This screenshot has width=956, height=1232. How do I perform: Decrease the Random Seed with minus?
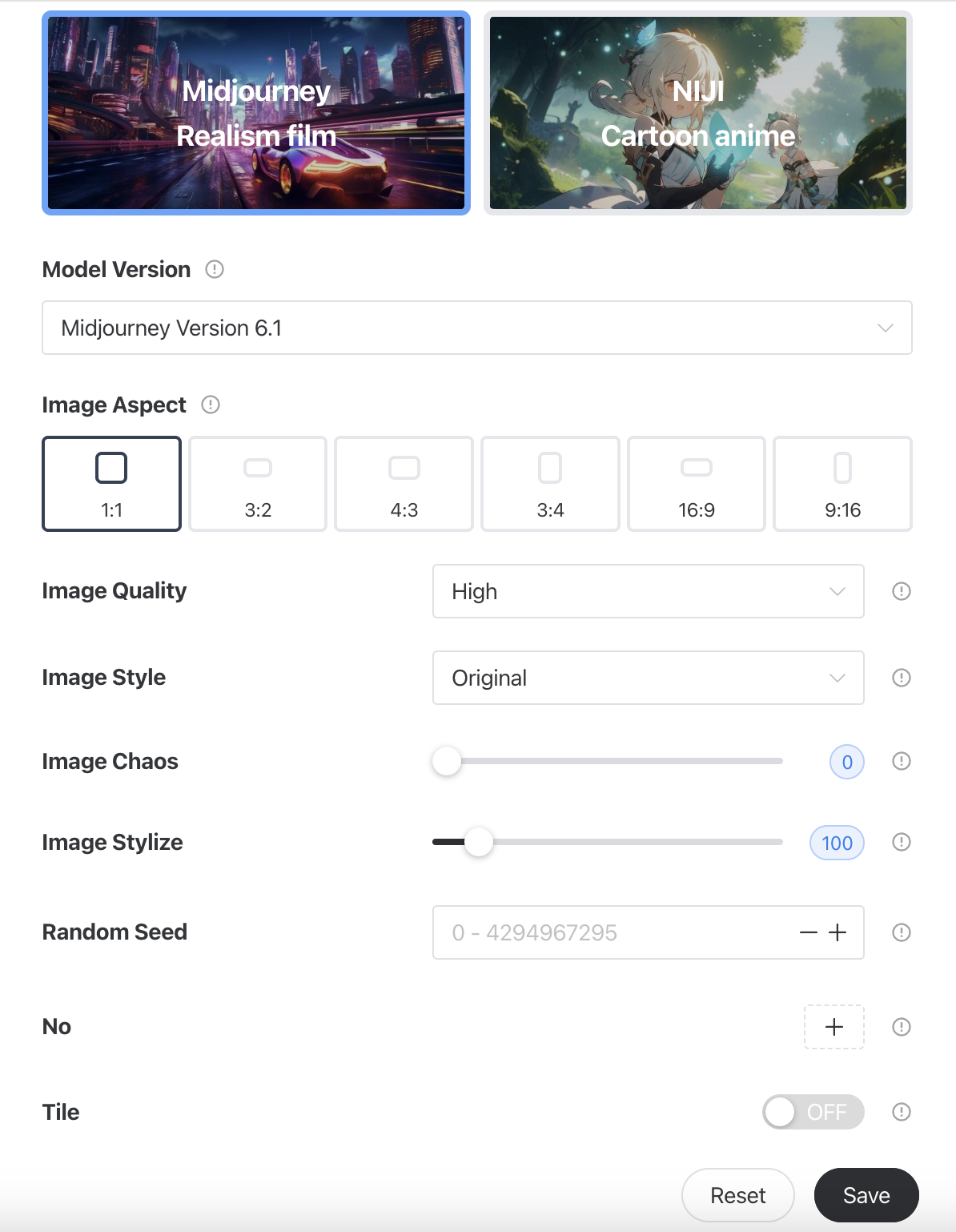[x=809, y=932]
